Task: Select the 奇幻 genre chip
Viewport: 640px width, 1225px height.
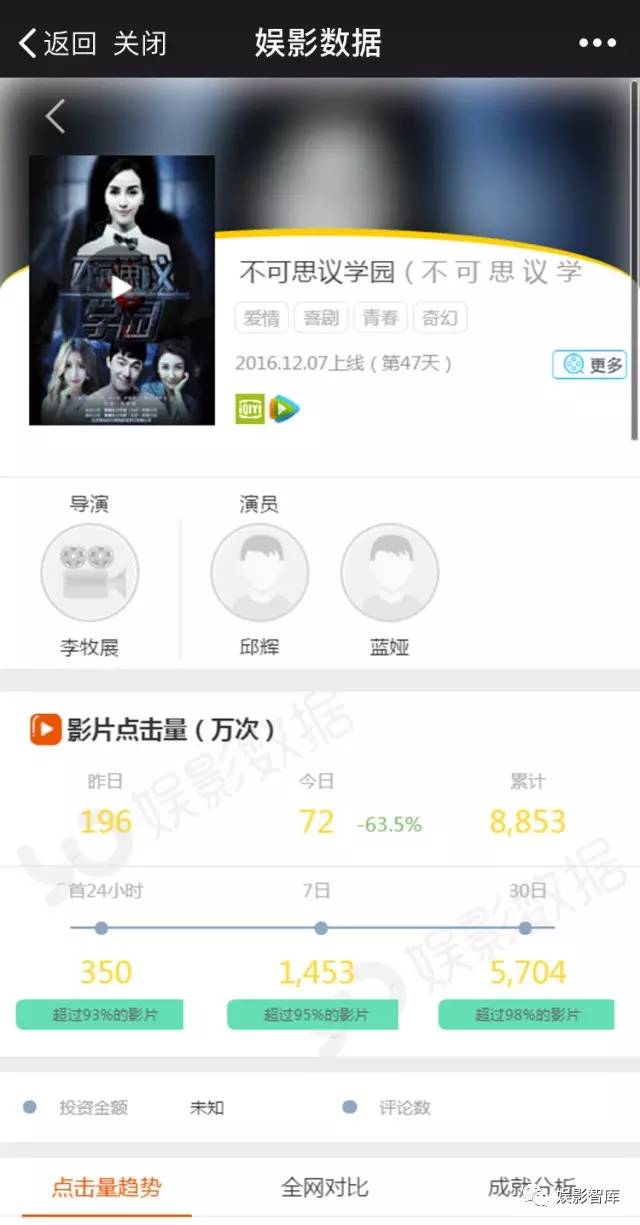Action: [x=440, y=318]
